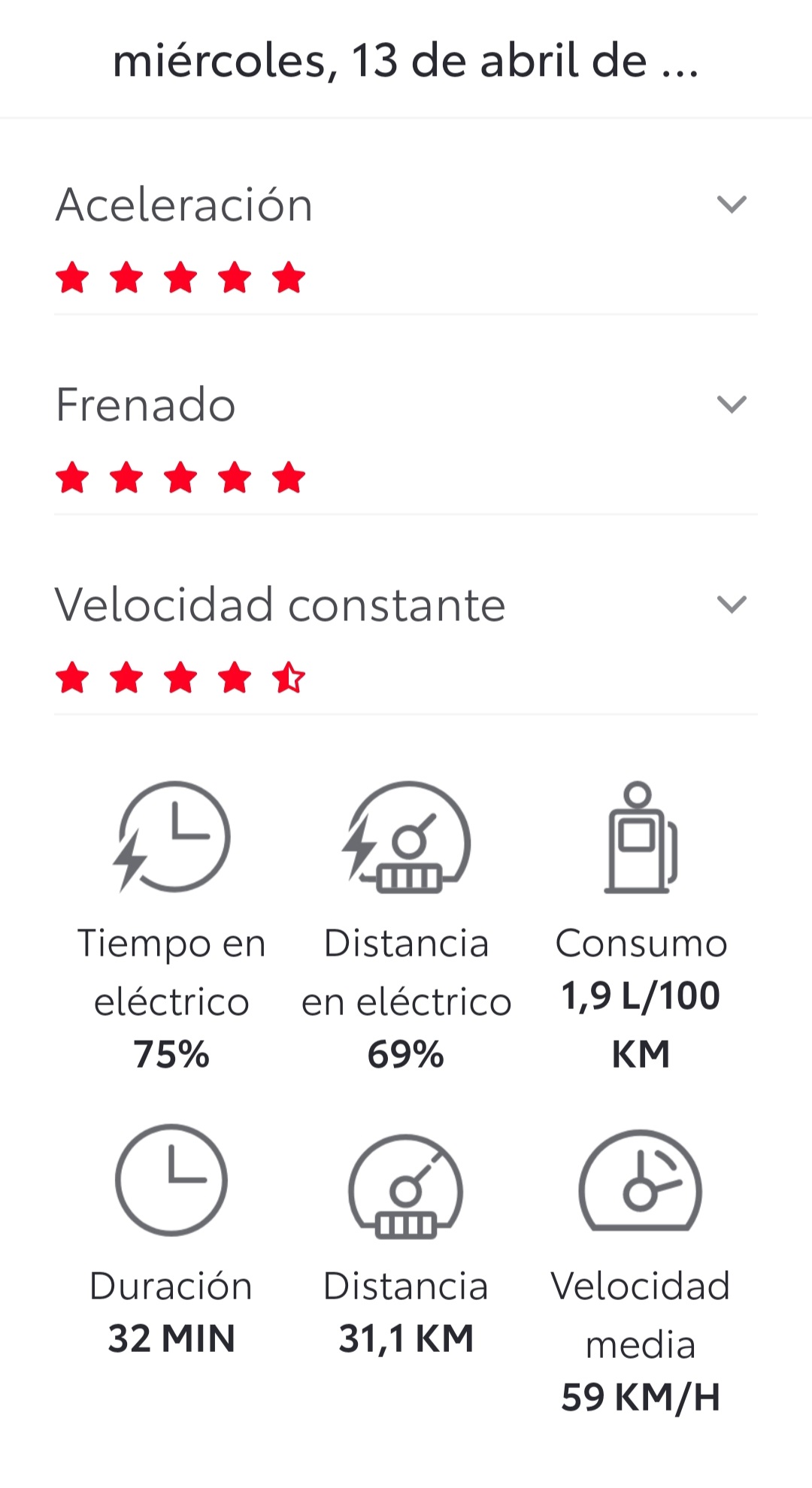
Task: Expand the Frenado details
Action: pyautogui.click(x=731, y=405)
